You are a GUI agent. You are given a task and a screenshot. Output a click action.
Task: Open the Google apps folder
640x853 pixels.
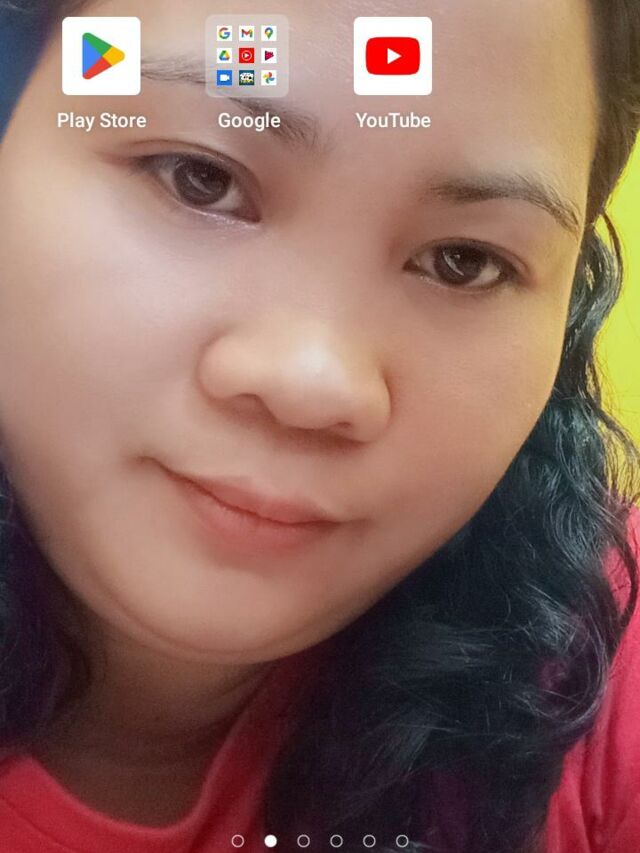pos(247,57)
